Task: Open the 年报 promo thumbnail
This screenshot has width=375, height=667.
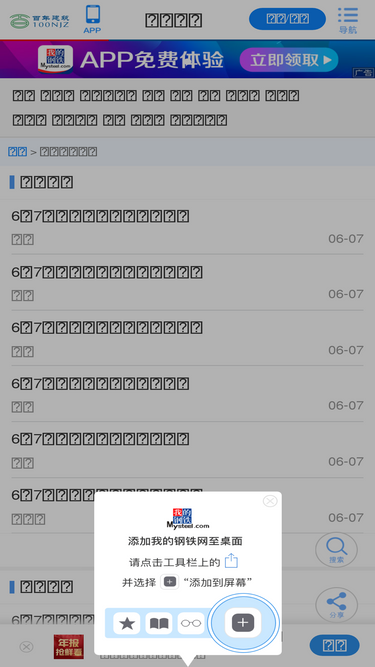Action: point(68,647)
